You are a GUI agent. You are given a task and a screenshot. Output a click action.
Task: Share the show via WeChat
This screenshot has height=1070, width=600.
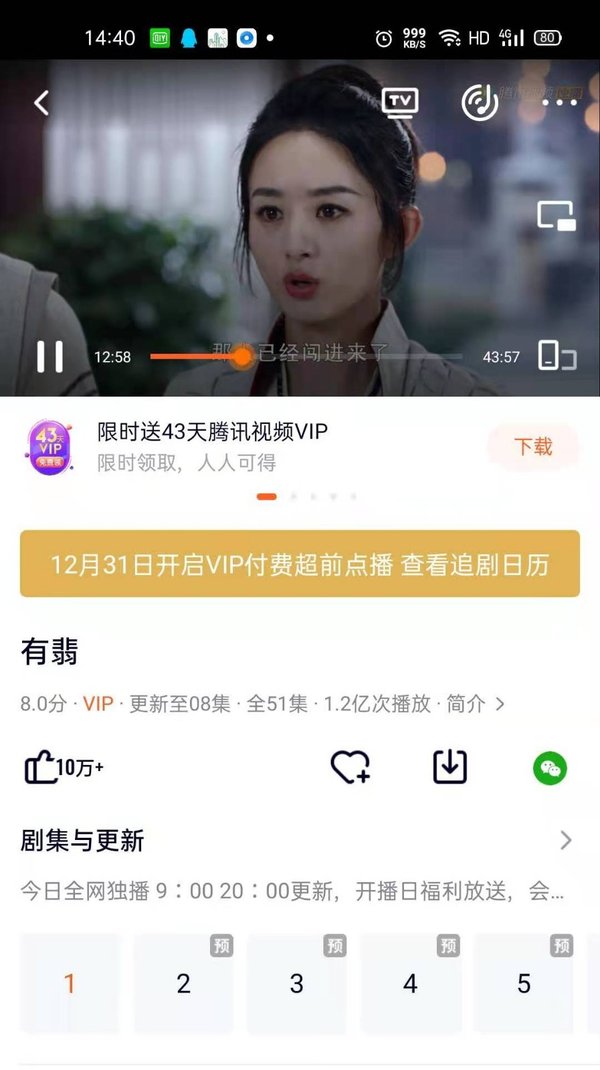549,768
